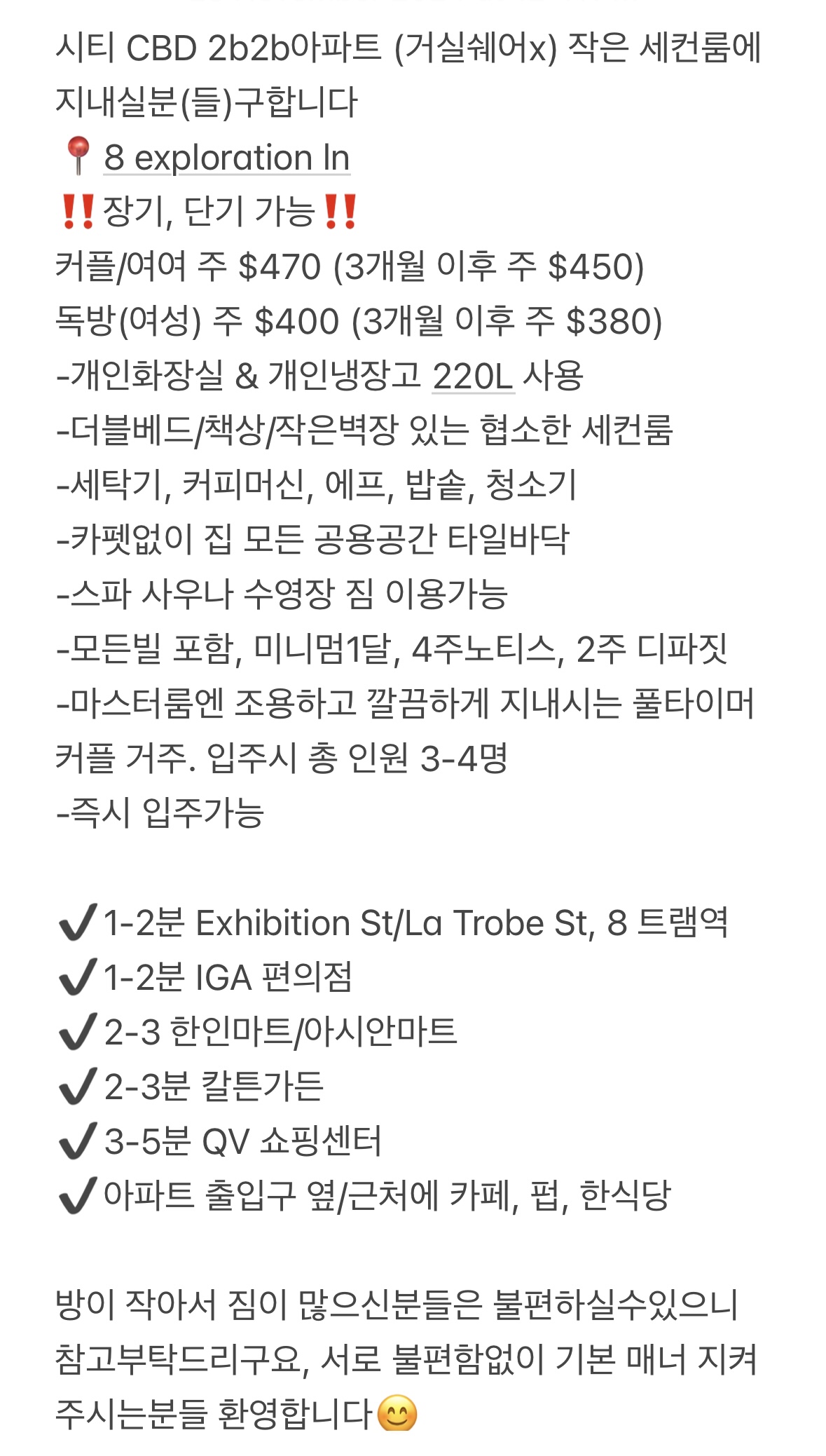Screen dimensions: 826x1456
Task: Open the 8 exploration ln address link
Action: (x=226, y=158)
